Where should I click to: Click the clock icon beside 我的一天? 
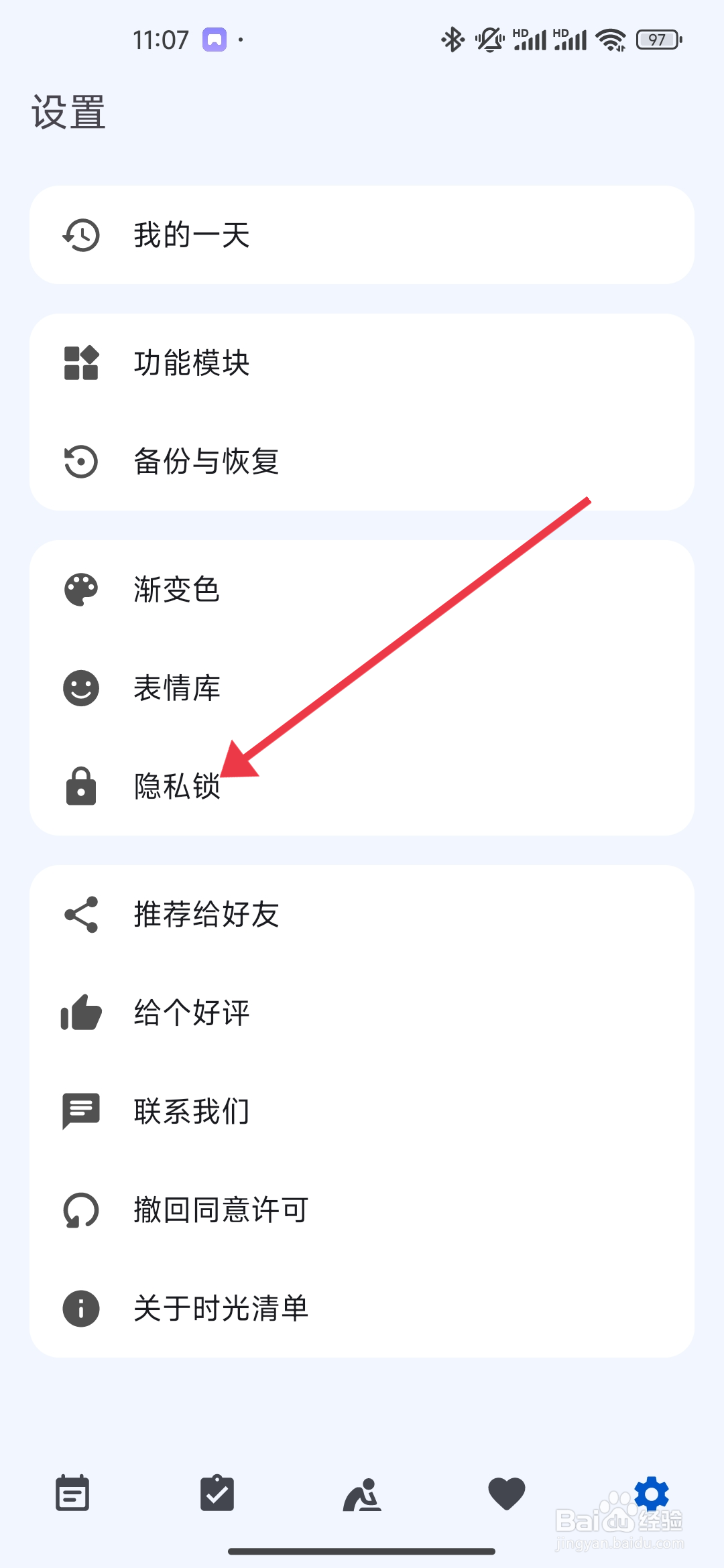tap(80, 235)
